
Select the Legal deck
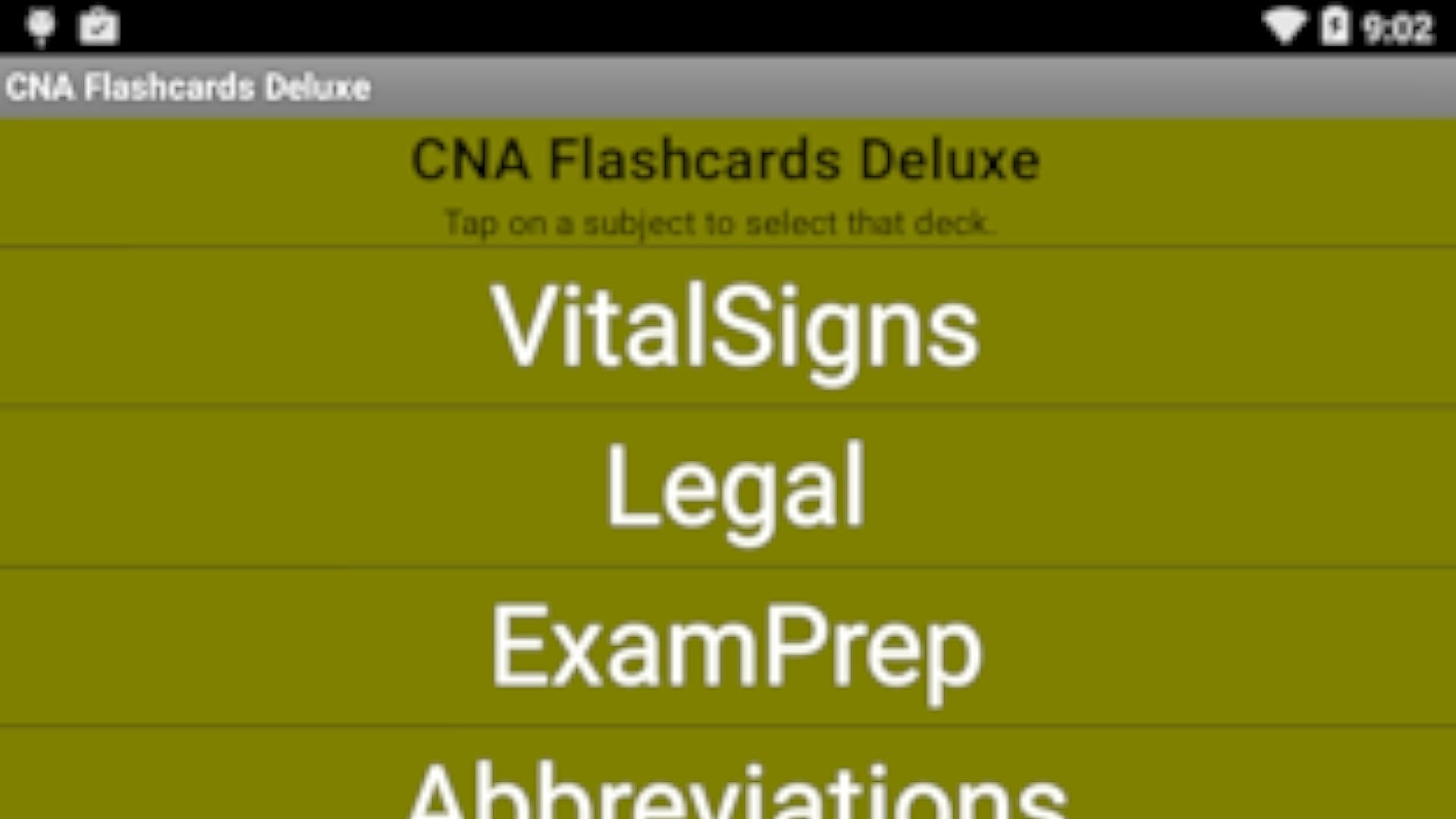728,487
